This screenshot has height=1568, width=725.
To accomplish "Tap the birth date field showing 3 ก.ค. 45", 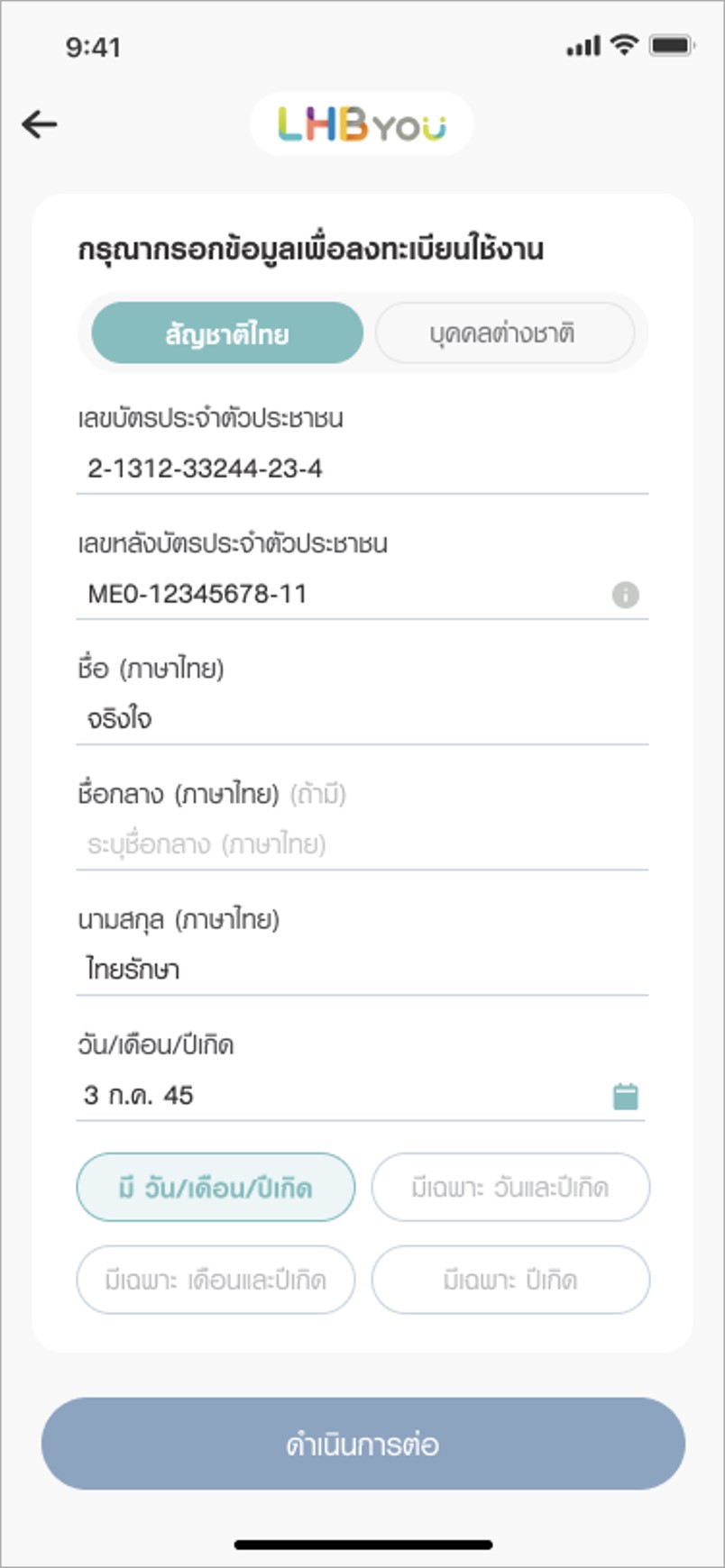I will 271,1096.
